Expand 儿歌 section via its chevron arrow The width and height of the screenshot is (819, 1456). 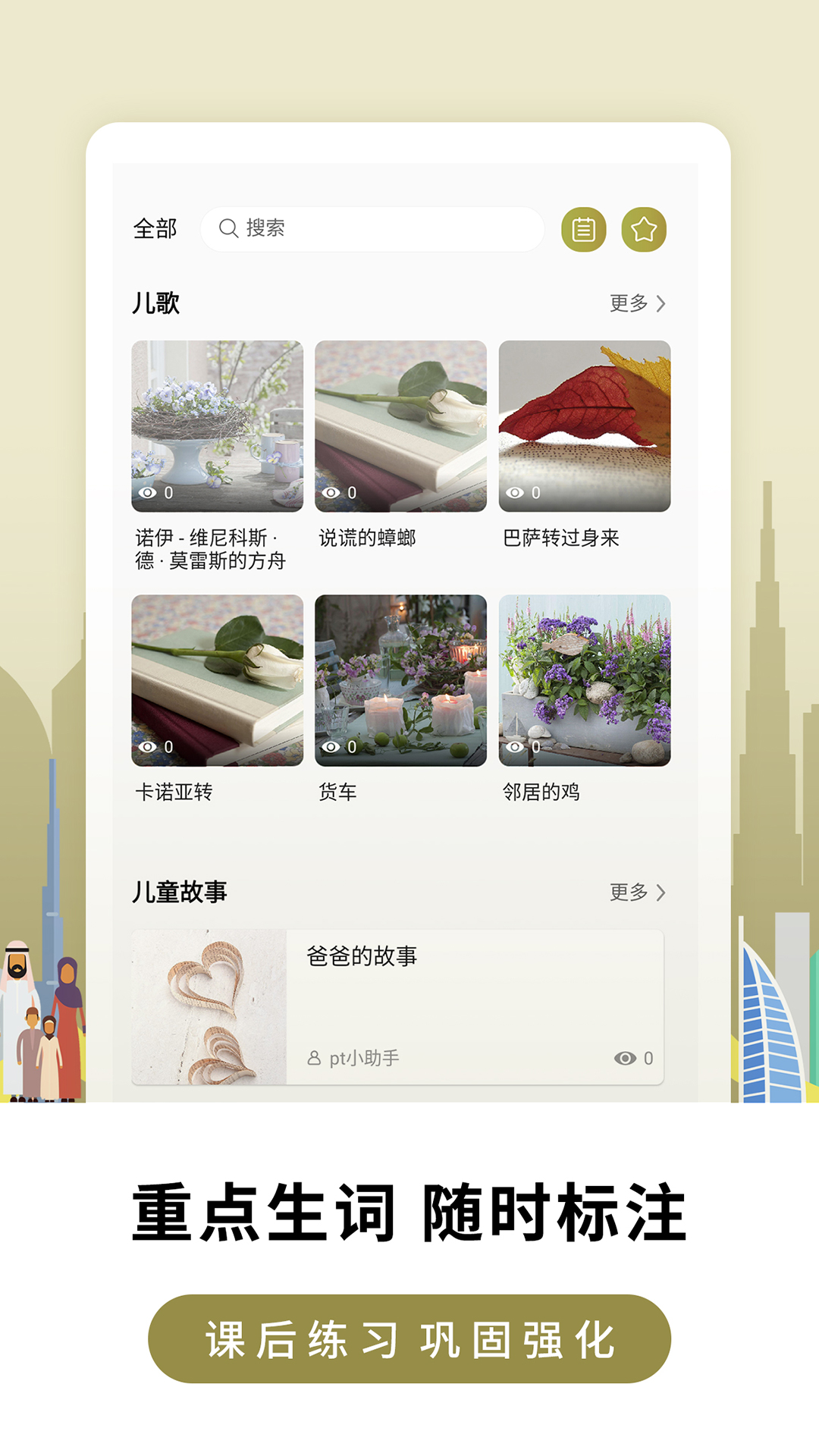pyautogui.click(x=661, y=302)
